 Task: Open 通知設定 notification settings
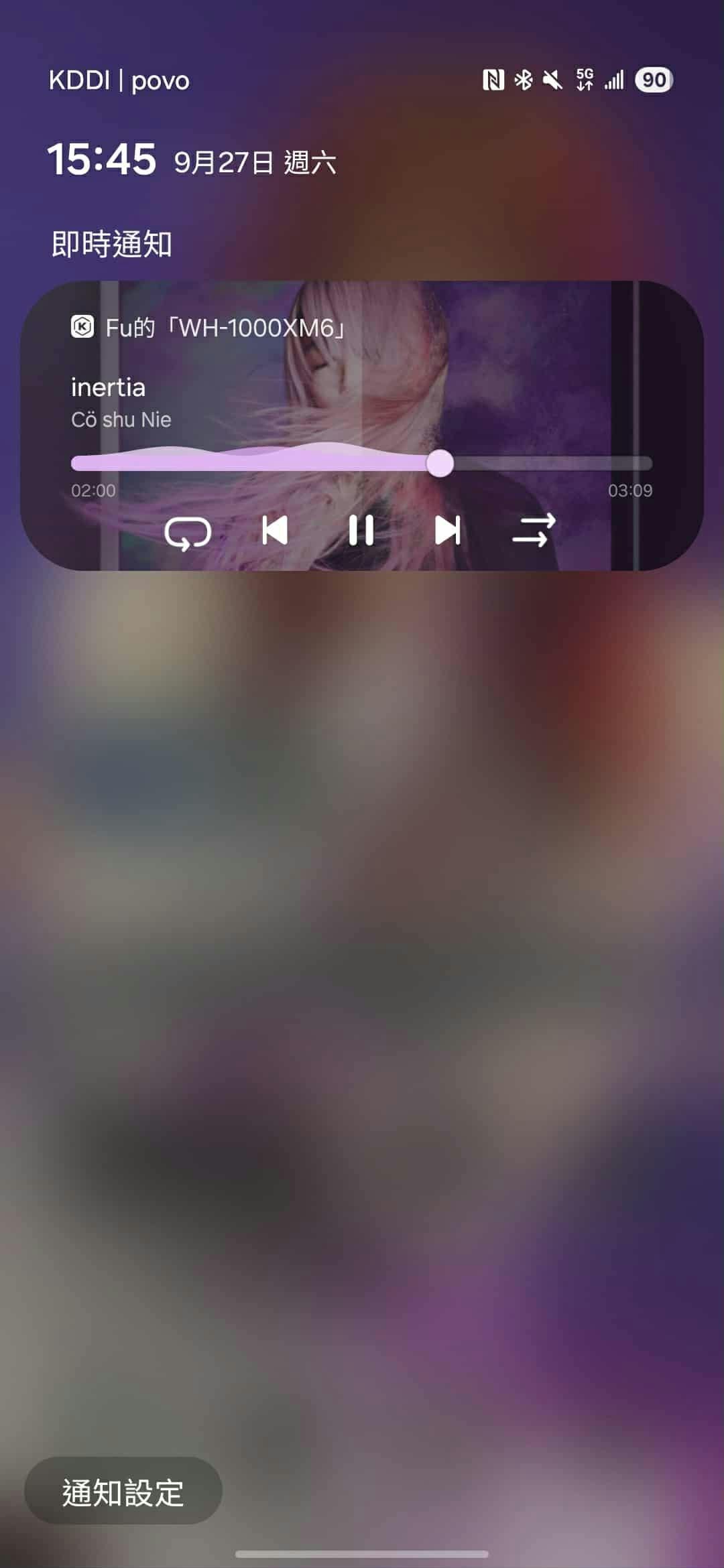[123, 1493]
